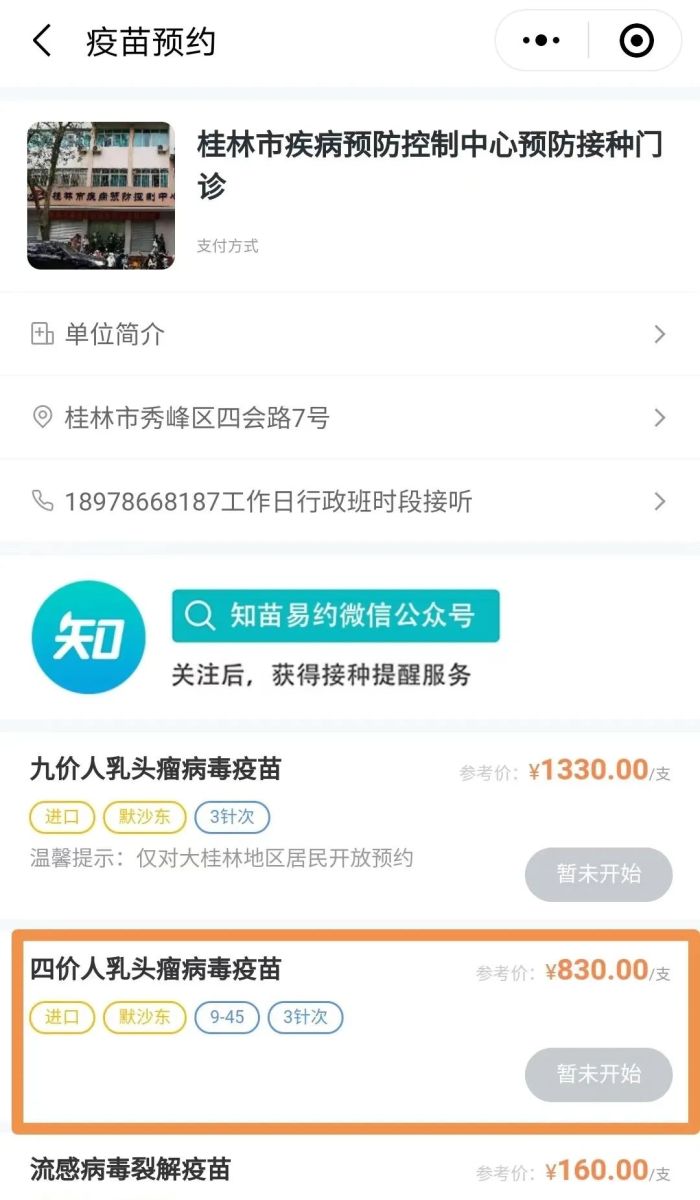Viewport: 700px width, 1200px height.
Task: Go back from 疫苗预约 page
Action: 42,41
